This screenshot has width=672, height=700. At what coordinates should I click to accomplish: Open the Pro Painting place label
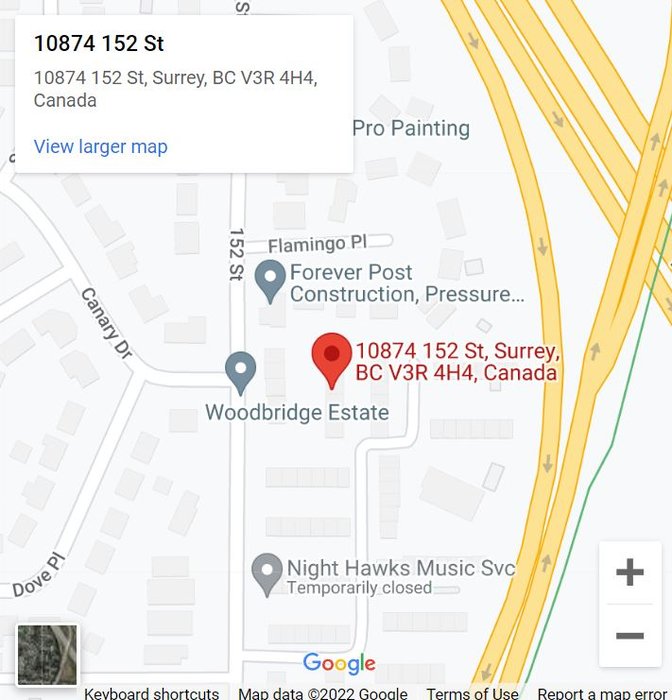point(410,128)
